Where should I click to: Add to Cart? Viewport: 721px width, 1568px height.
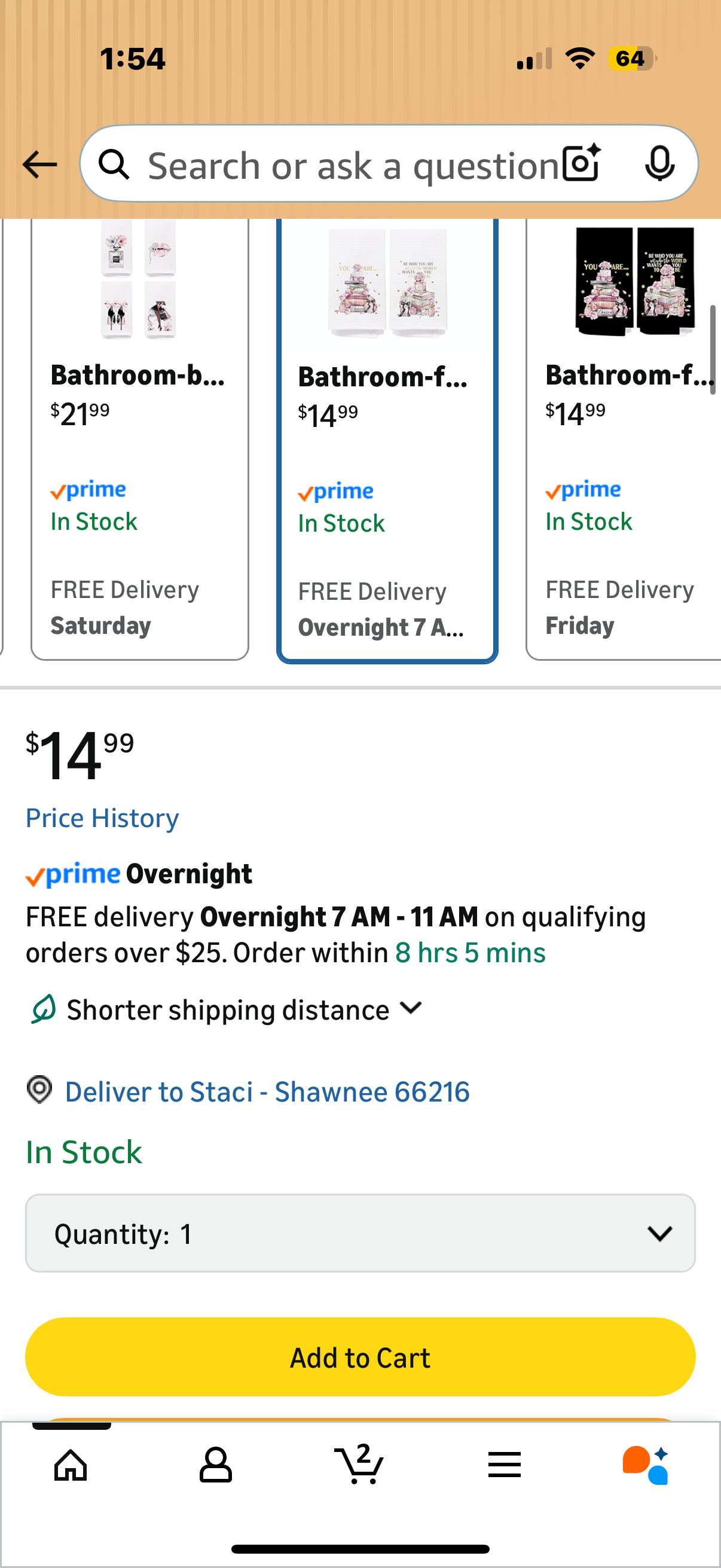pos(360,1357)
